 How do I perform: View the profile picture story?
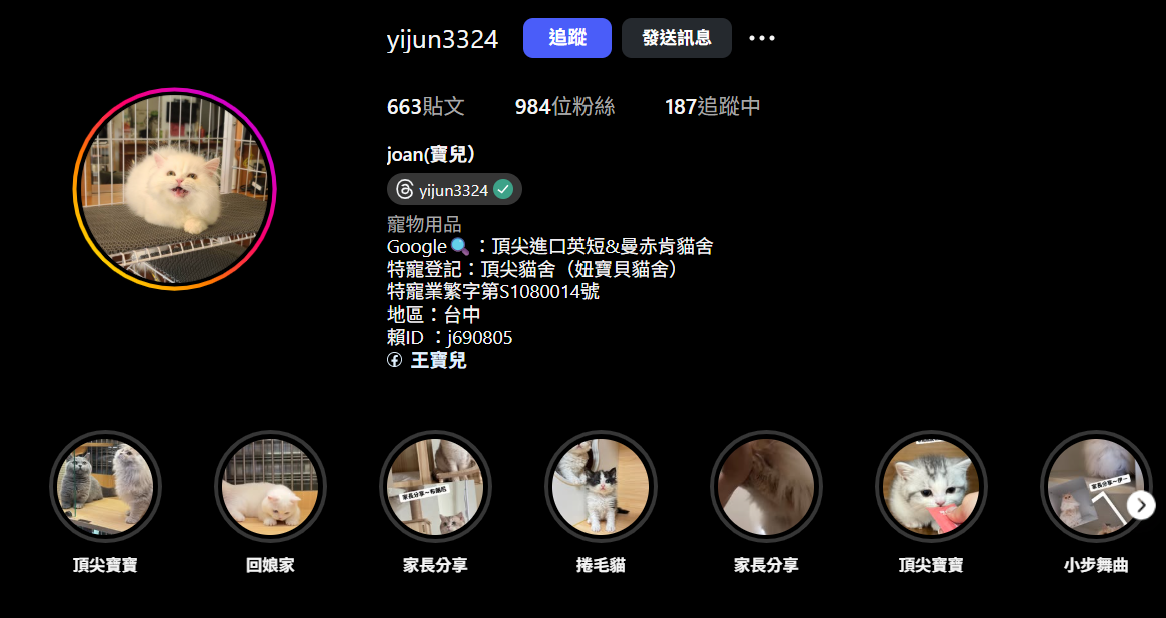(175, 189)
